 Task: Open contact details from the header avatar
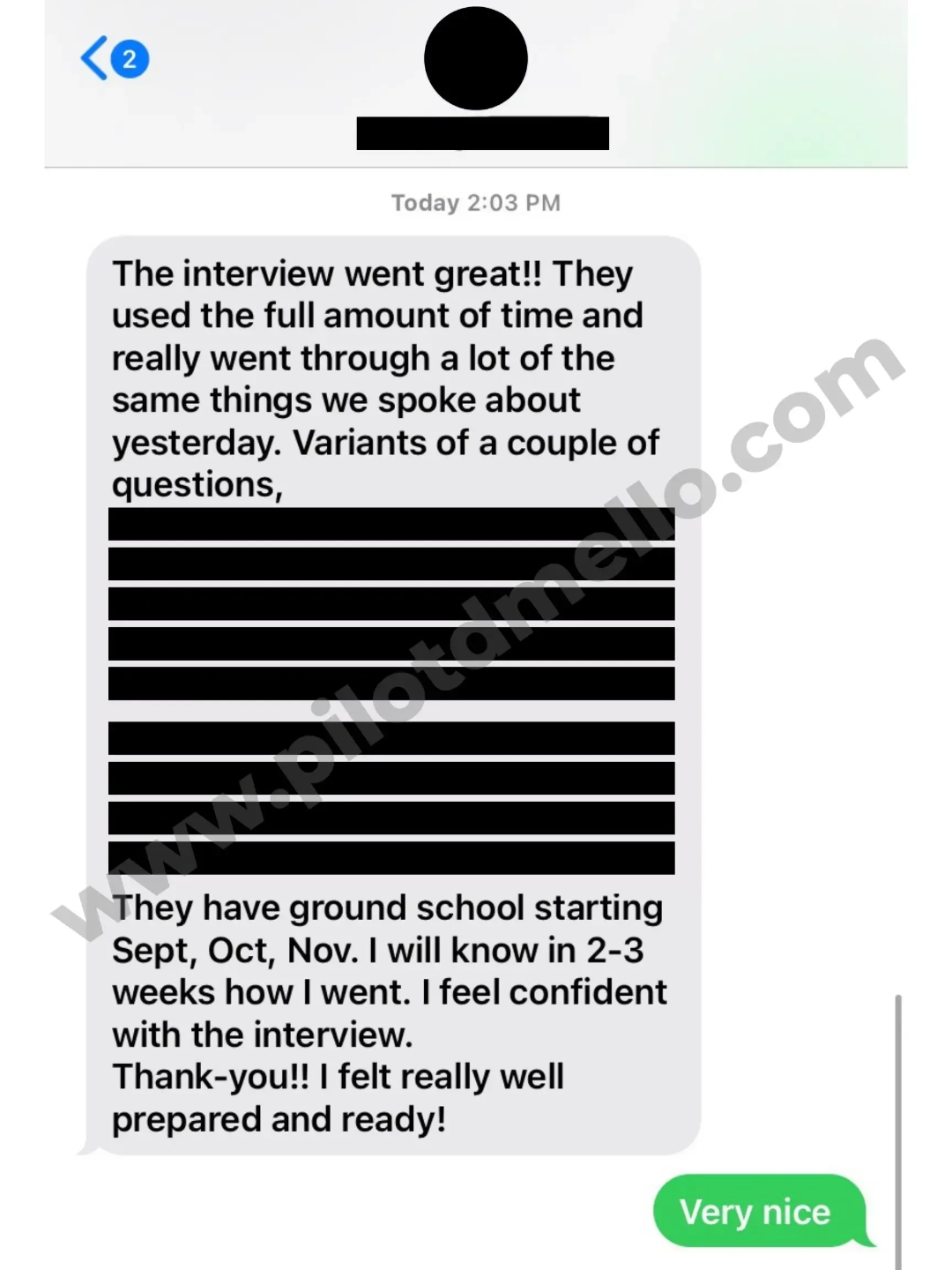coord(476,59)
